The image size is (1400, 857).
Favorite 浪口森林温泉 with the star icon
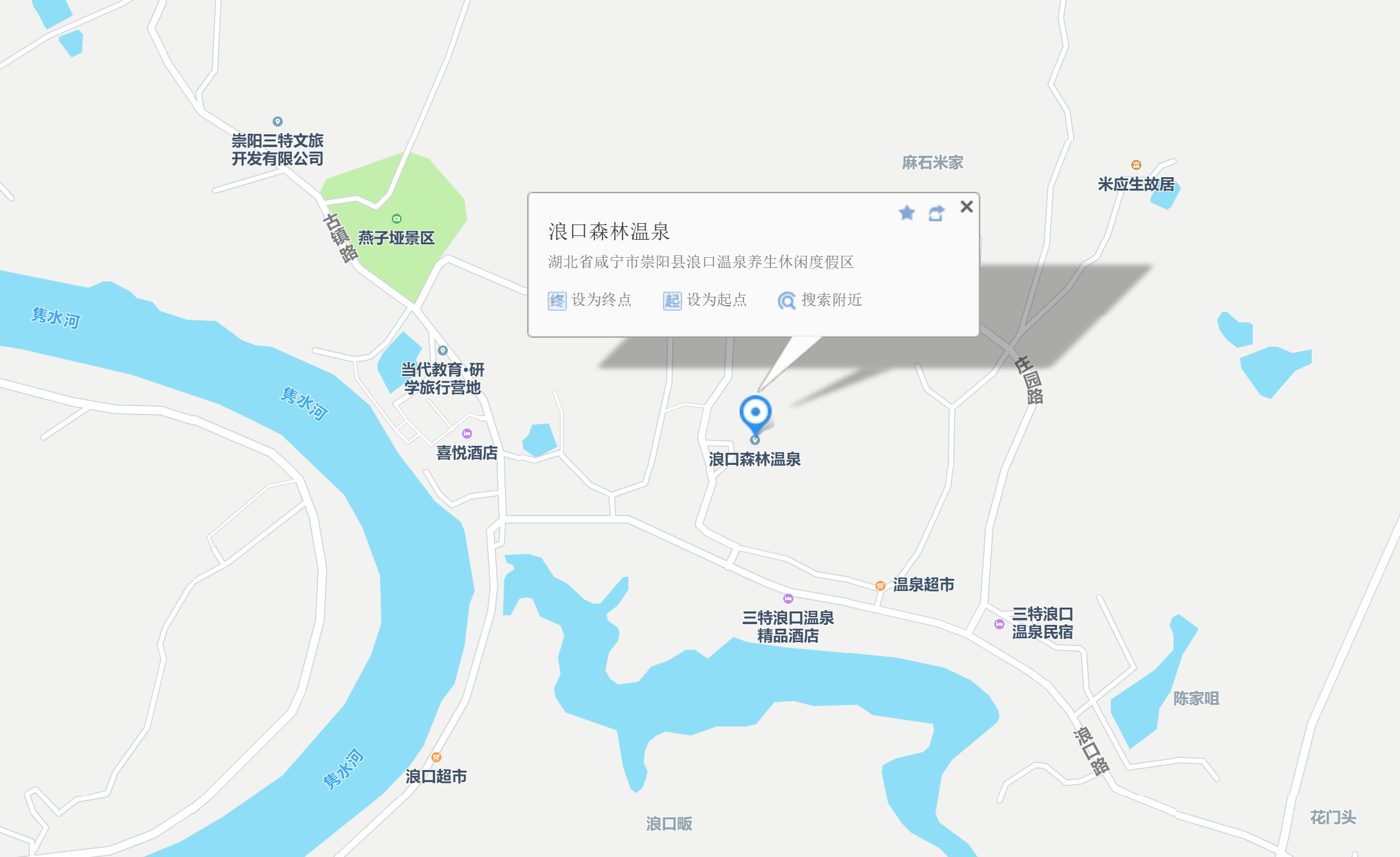tap(907, 213)
